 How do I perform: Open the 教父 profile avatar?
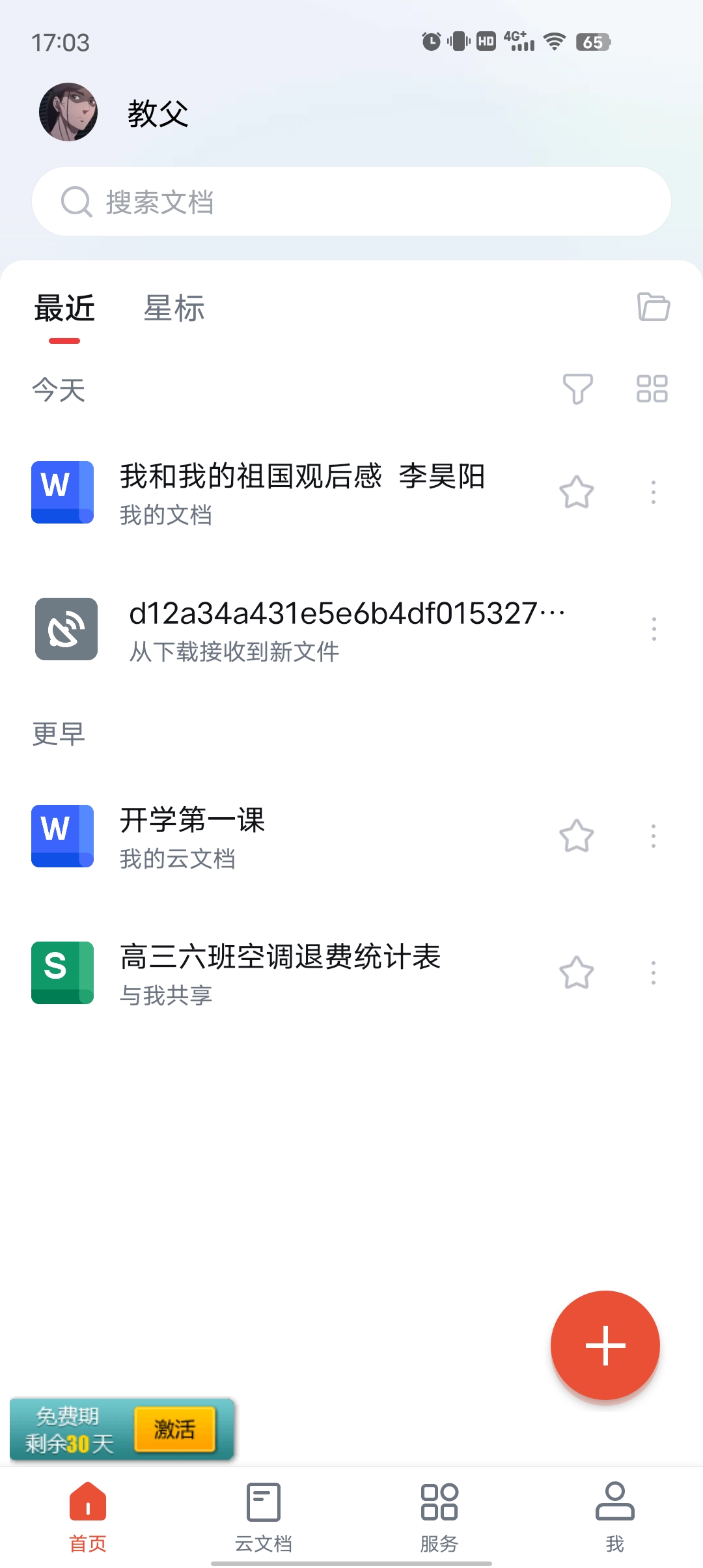click(68, 112)
